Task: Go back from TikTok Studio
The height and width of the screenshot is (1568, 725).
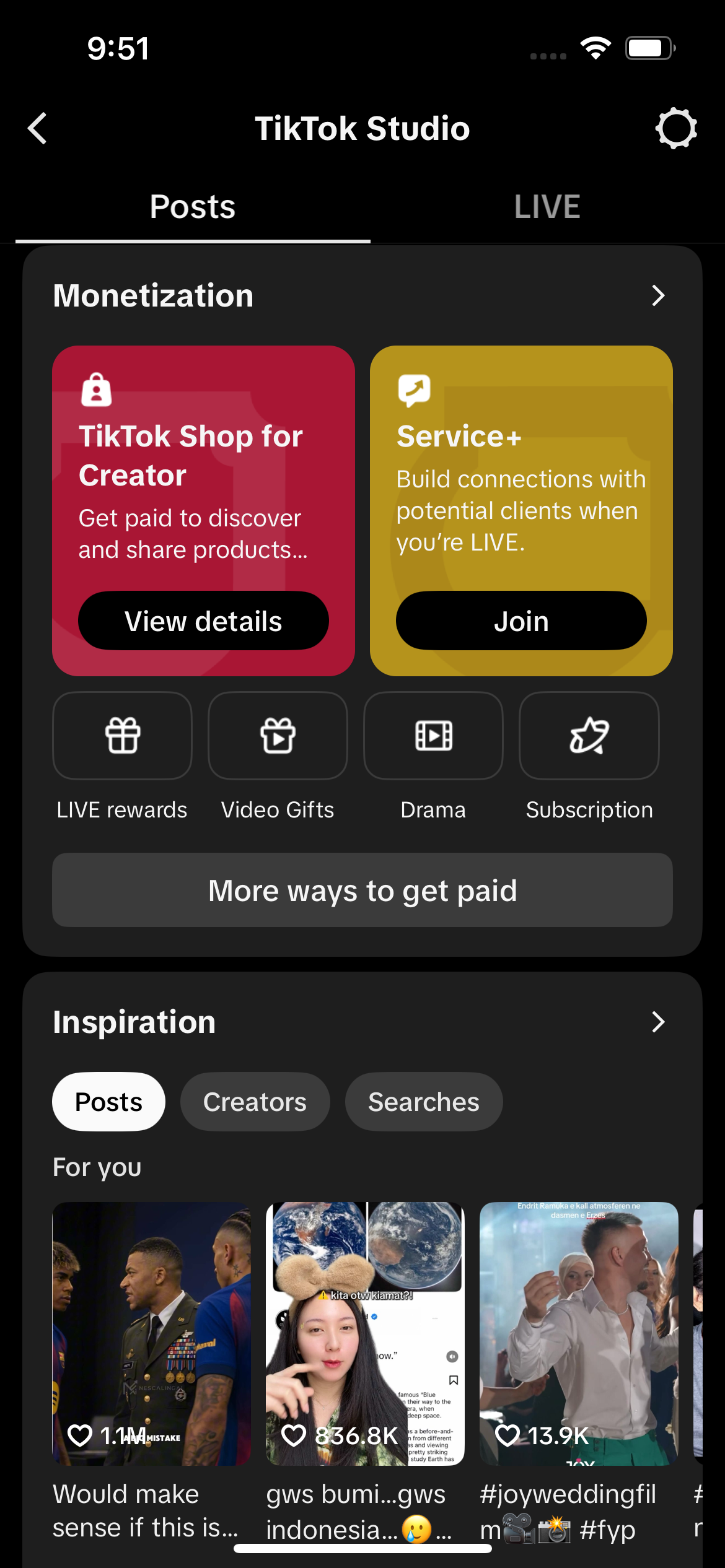Action: (38, 128)
